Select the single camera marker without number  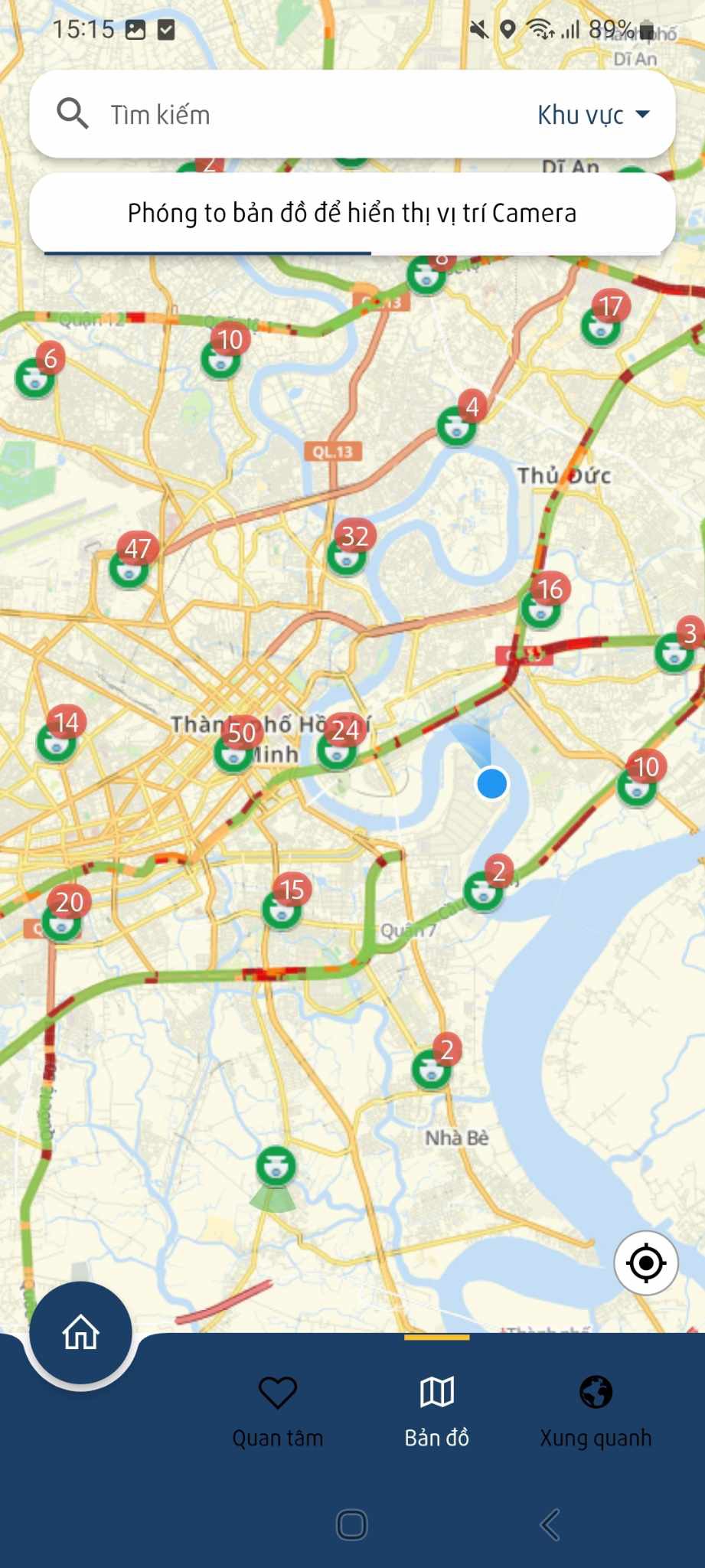(276, 1168)
